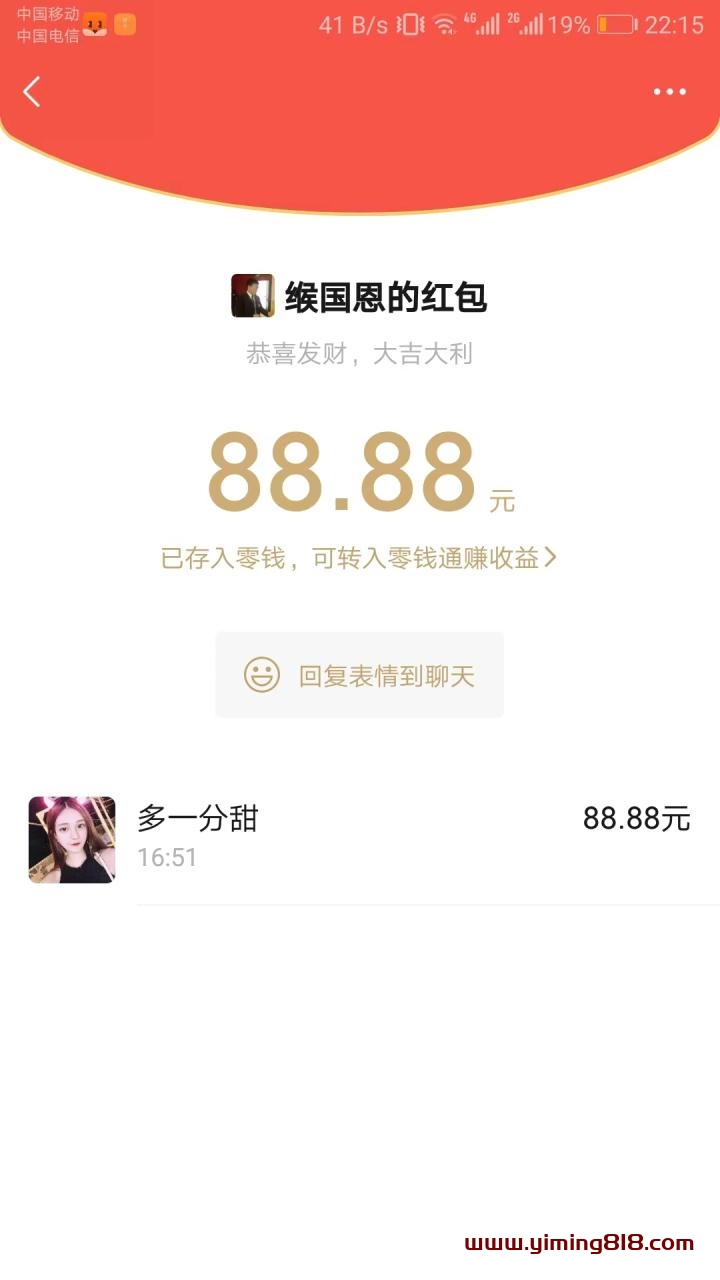Viewport: 720px width, 1280px height.
Task: Open the three-dot options menu
Action: 668,91
